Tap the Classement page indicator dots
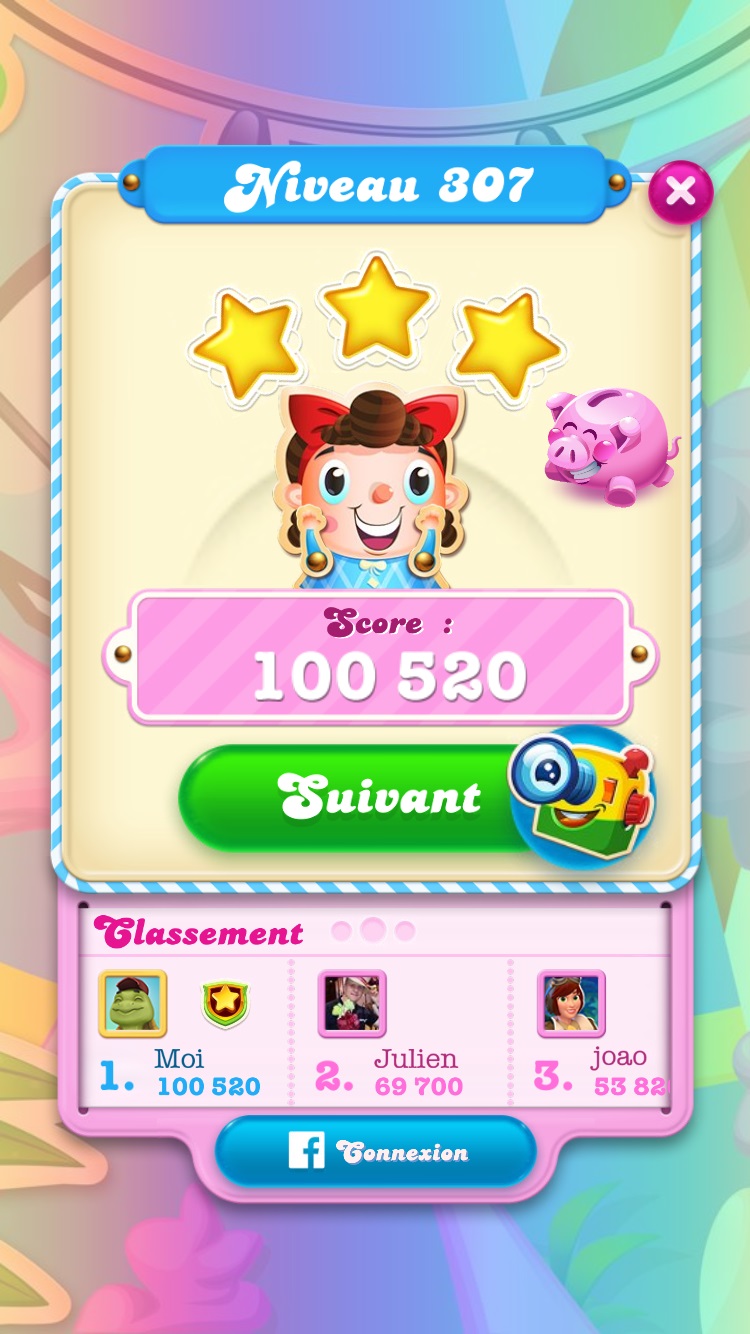The height and width of the screenshot is (1334, 750). (372, 931)
